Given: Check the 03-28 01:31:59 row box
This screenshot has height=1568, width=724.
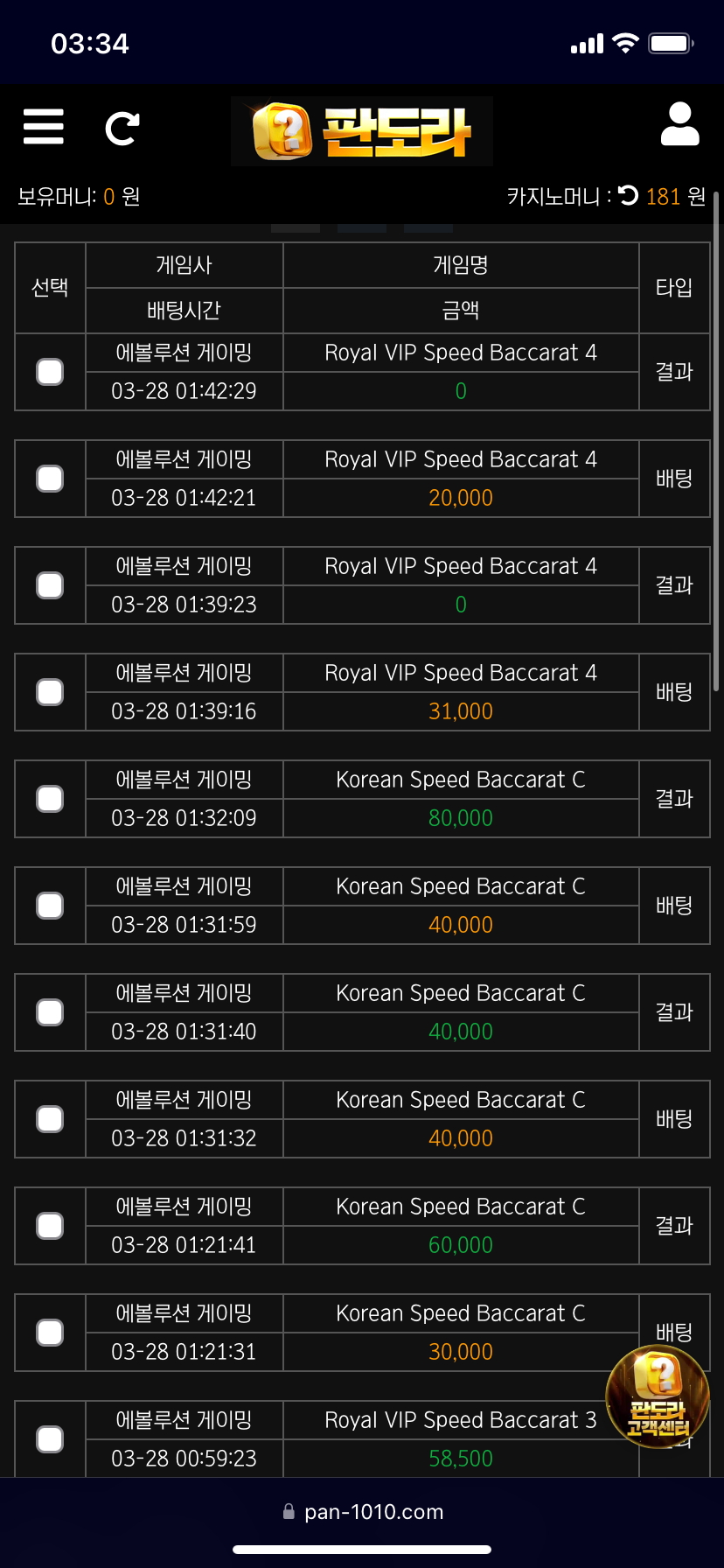Looking at the screenshot, I should coord(50,906).
